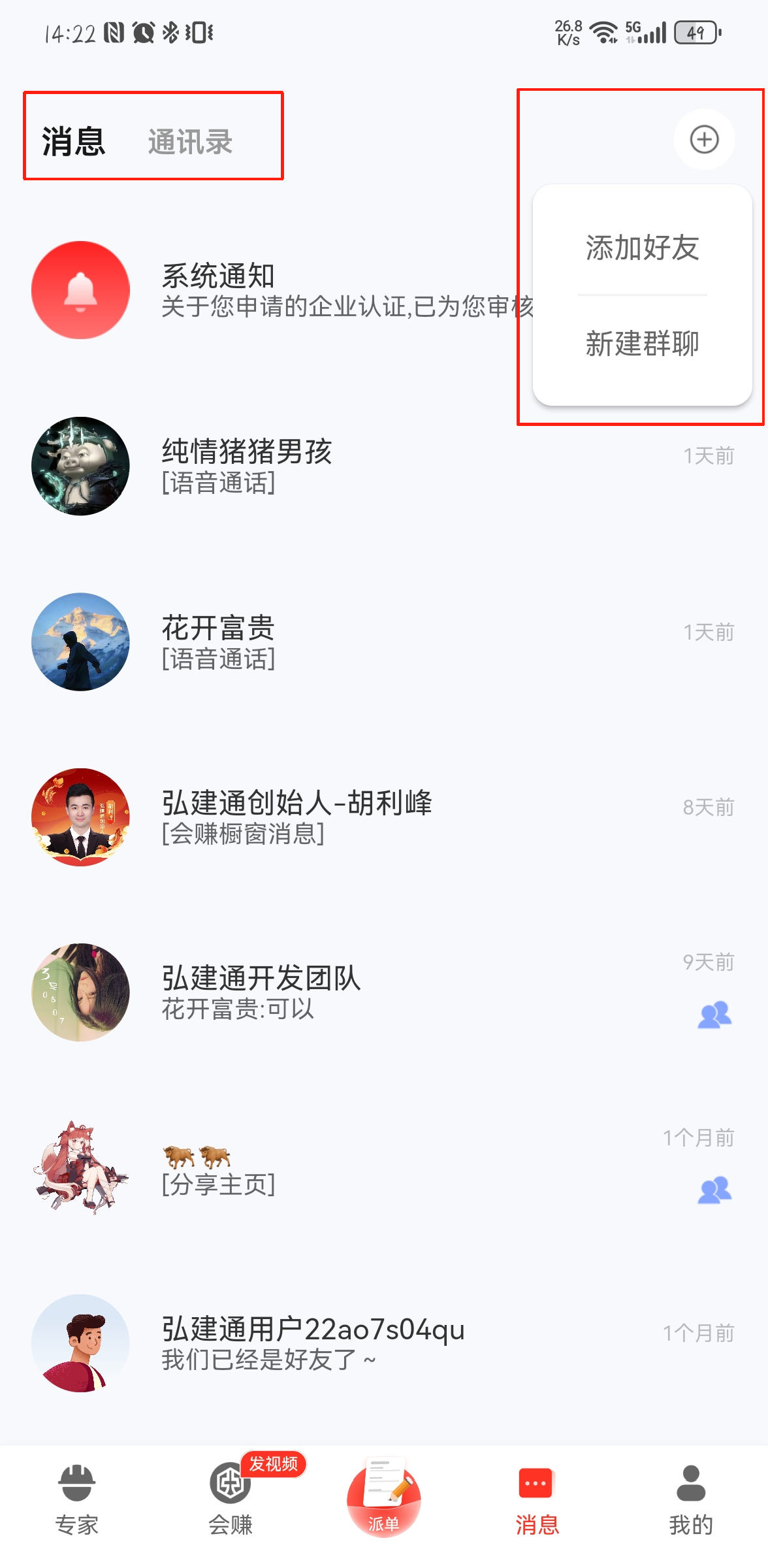Choose 新建群聊 in the popup menu
Viewport: 768px width, 1568px height.
[x=642, y=344]
